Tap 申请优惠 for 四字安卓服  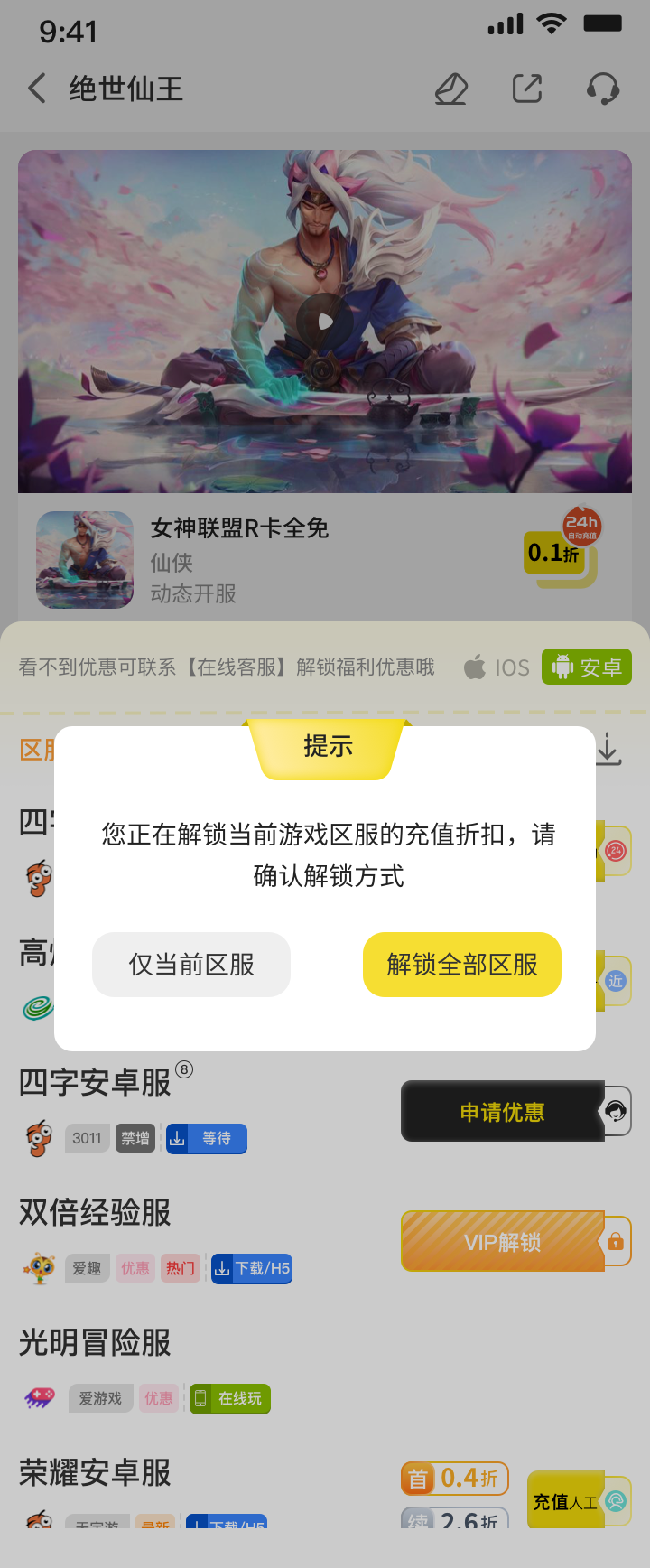tap(503, 1112)
